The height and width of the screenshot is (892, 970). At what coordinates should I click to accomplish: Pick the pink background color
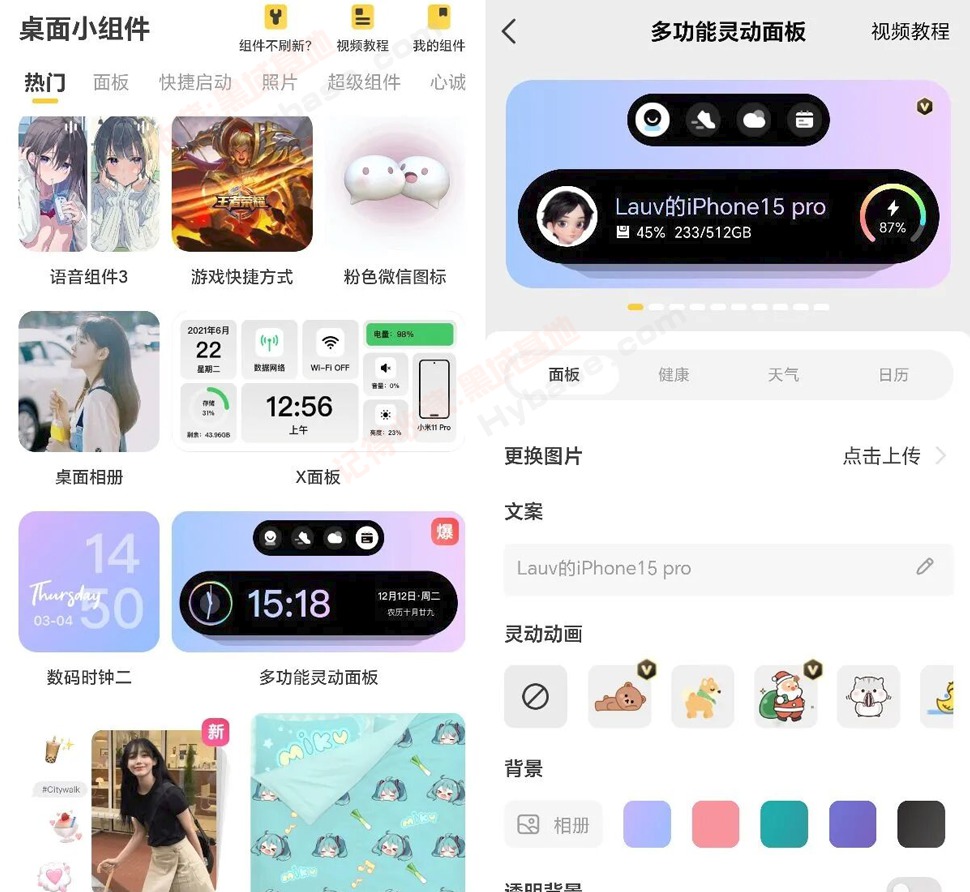(715, 824)
